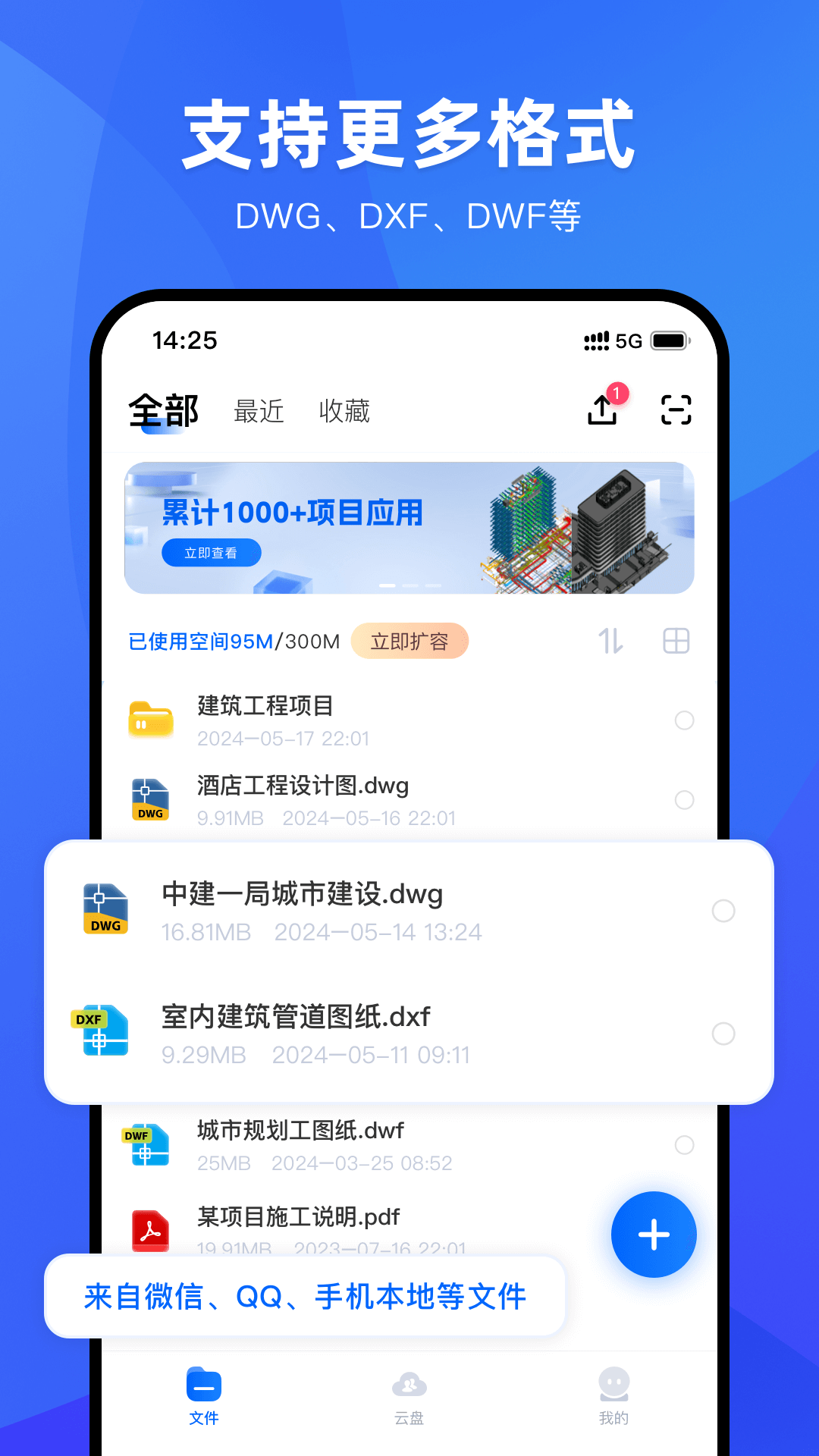Select the second carousel indicator dot
819x1456 pixels.
[411, 585]
